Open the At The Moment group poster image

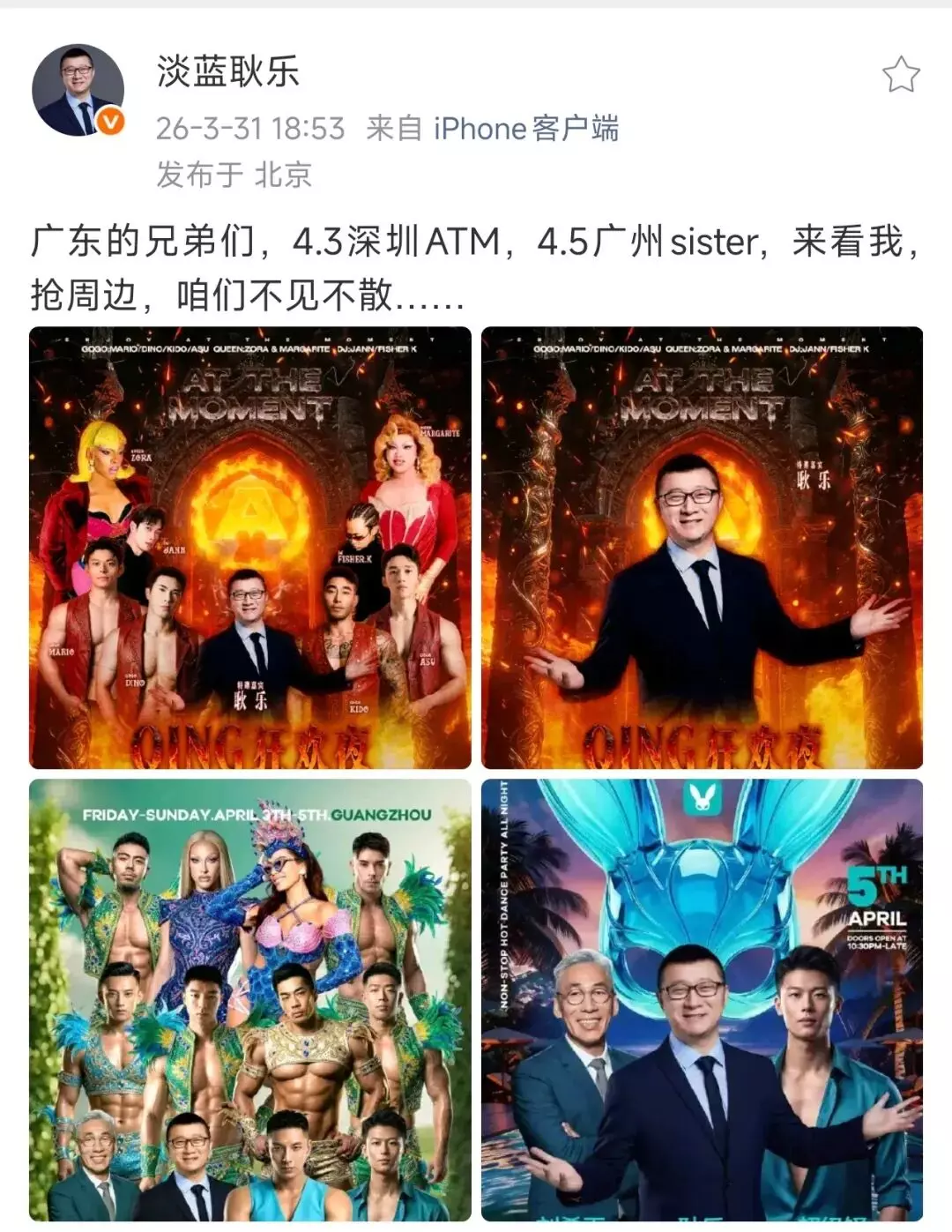pos(250,548)
